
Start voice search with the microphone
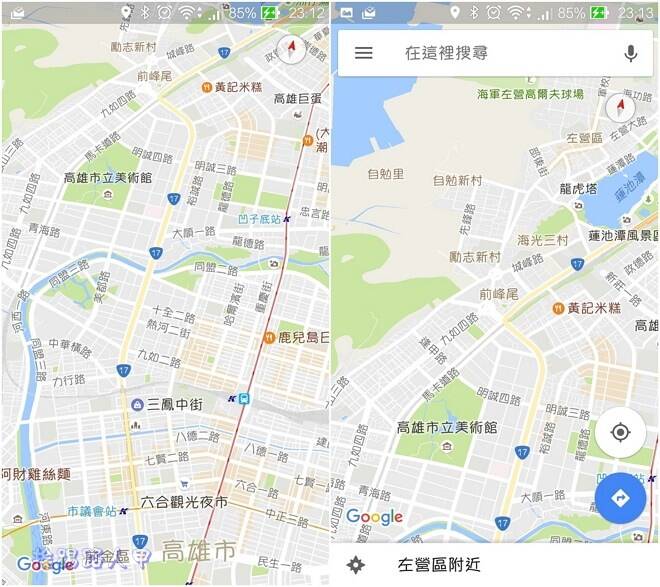[630, 53]
